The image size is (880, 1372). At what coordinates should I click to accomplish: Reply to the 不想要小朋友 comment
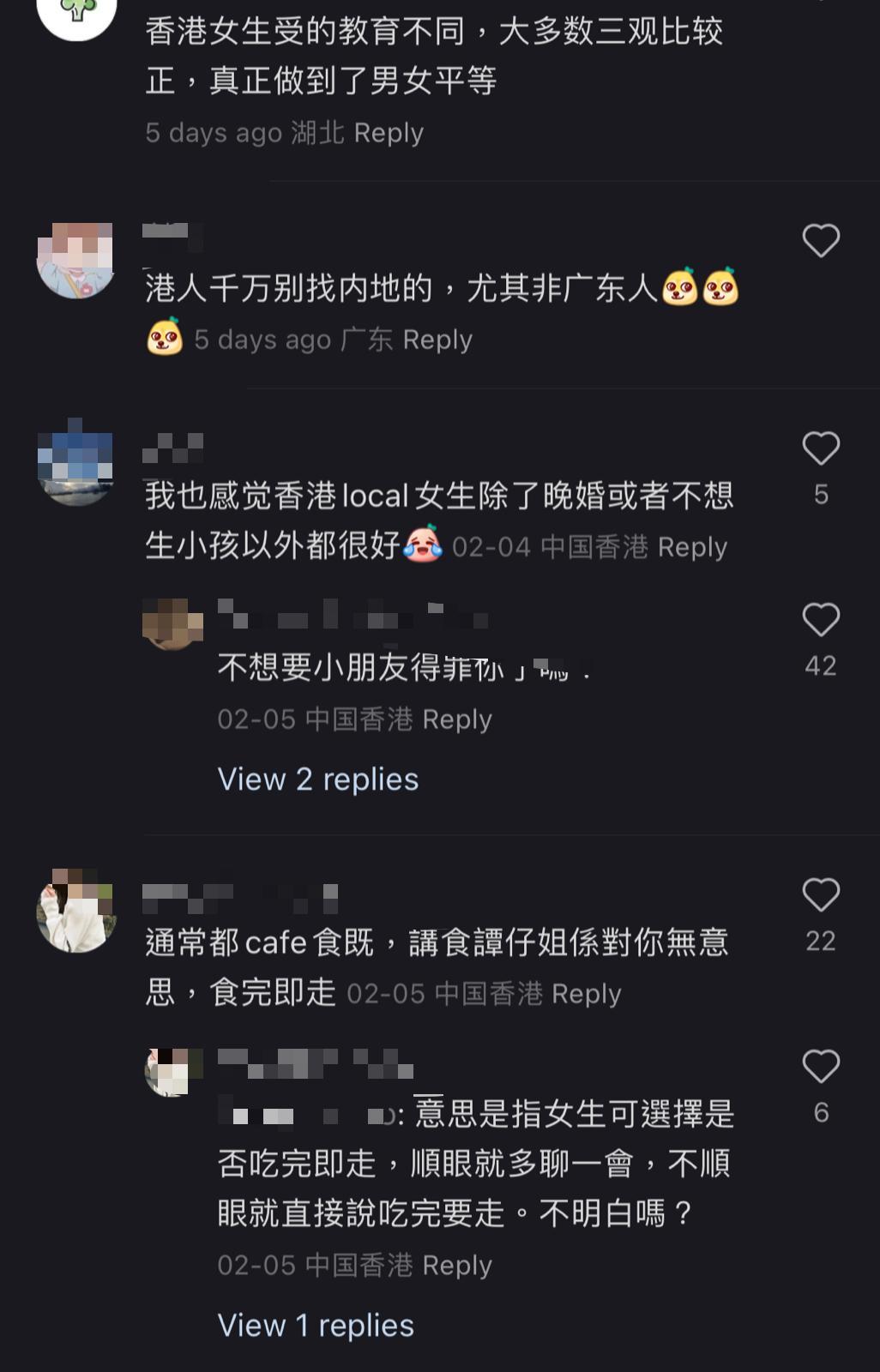(x=457, y=719)
